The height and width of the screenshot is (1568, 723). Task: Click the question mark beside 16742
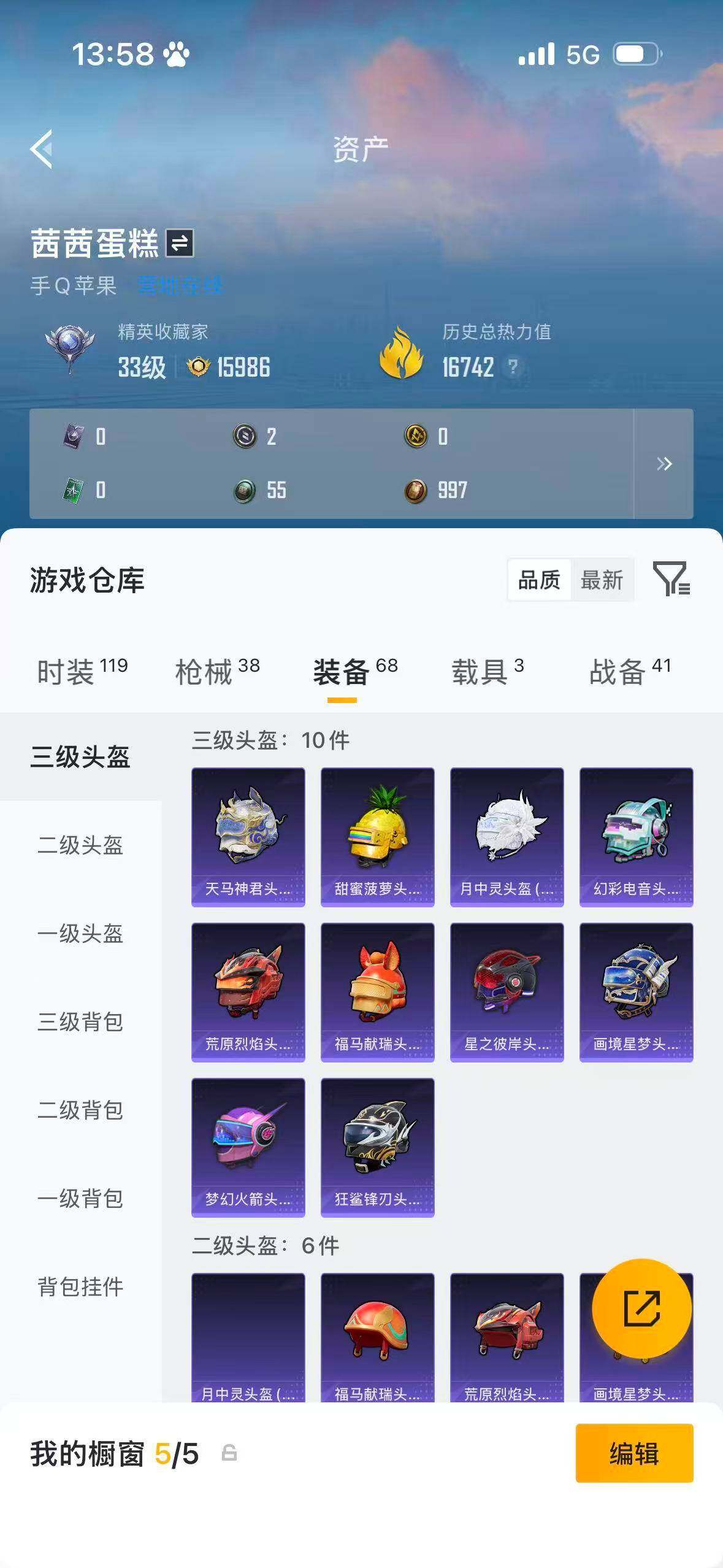(x=514, y=368)
